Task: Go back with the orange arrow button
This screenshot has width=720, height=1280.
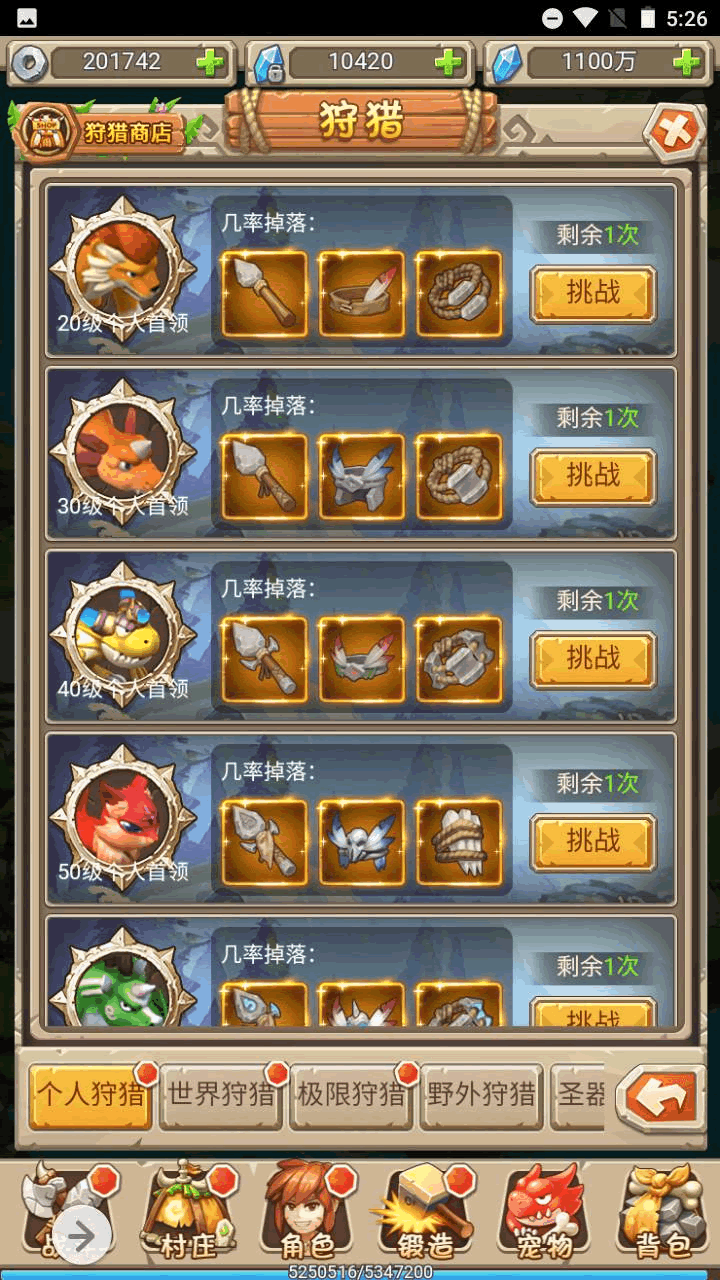Action: (661, 1098)
